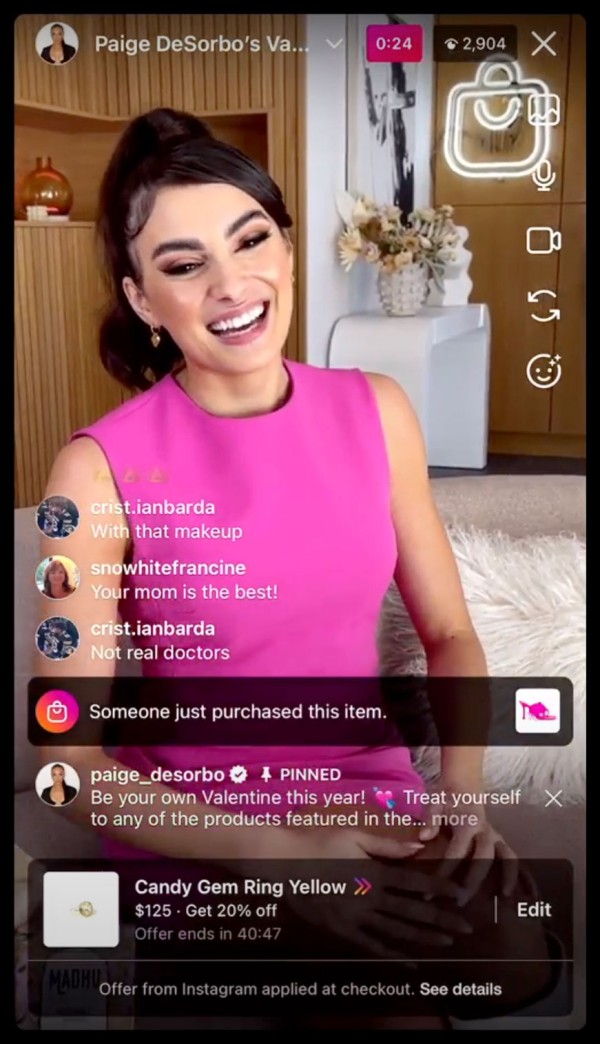This screenshot has height=1044, width=600.
Task: Open snowwhitefrancine's profile from comments
Action: point(57,577)
